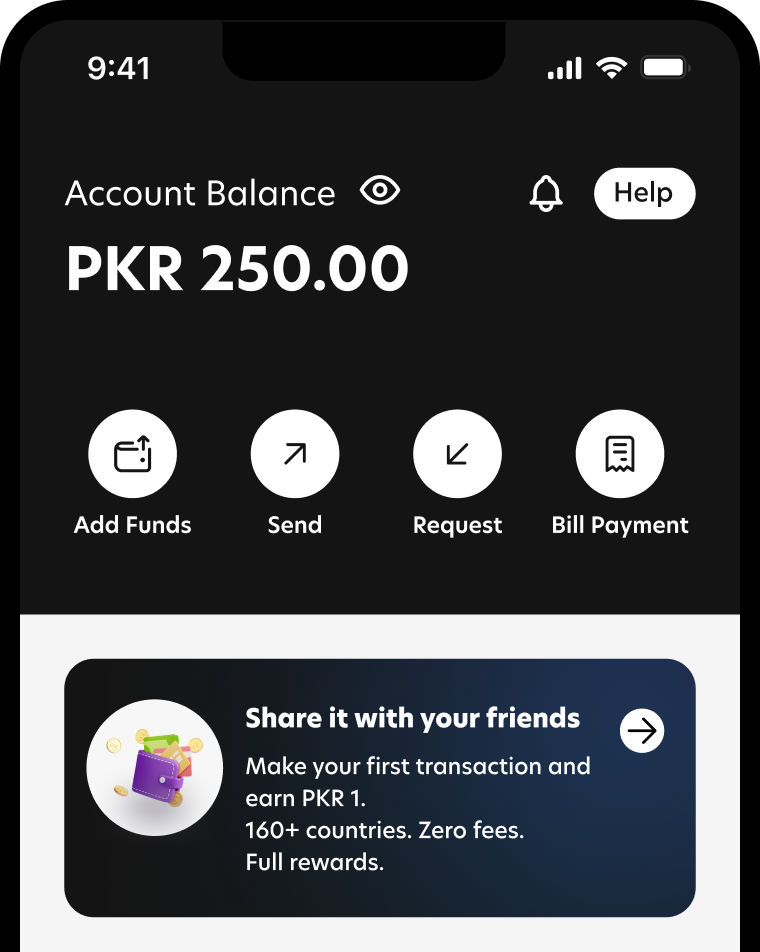Select the Bill Payment receipt icon
Image resolution: width=760 pixels, height=952 pixels.
click(x=620, y=452)
